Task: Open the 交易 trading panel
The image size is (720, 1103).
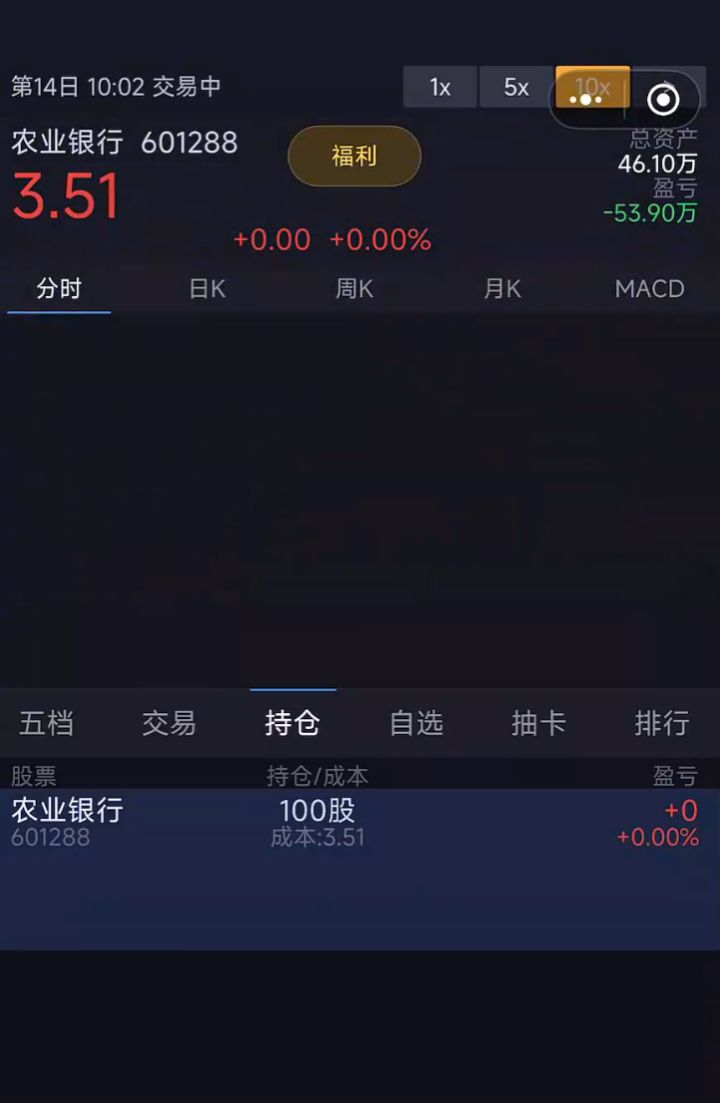Action: (x=169, y=722)
